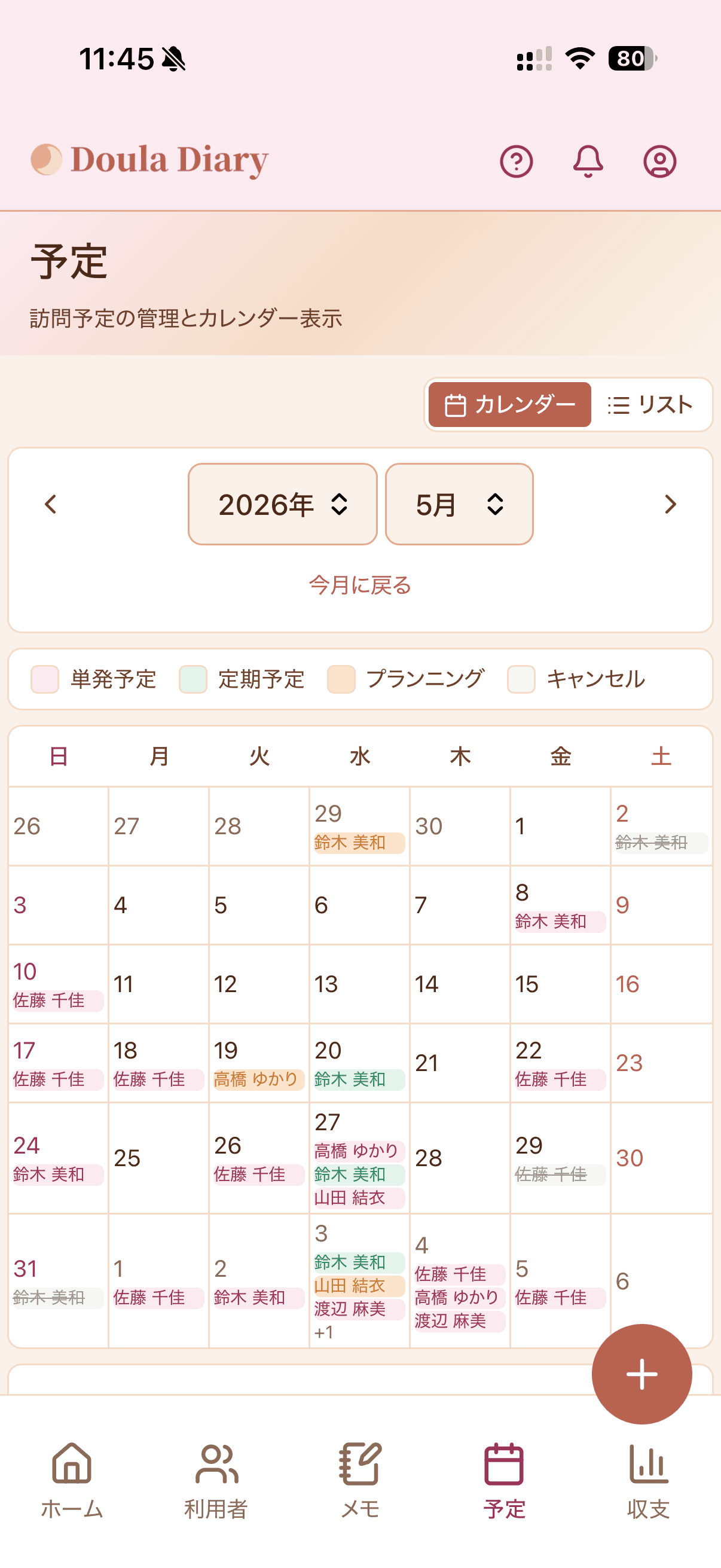Add a new appointment with plus button

click(642, 1374)
